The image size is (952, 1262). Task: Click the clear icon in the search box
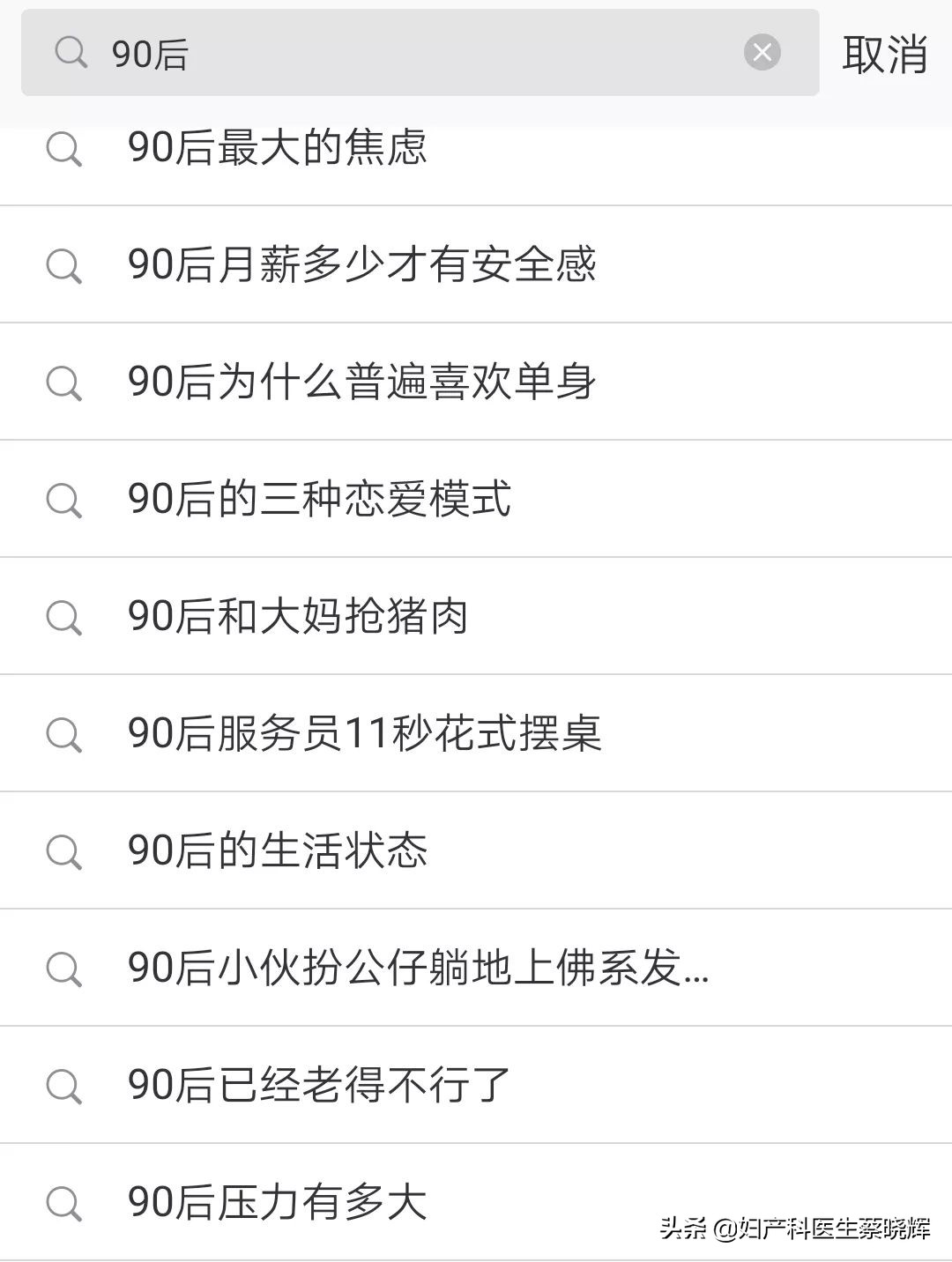click(x=762, y=53)
